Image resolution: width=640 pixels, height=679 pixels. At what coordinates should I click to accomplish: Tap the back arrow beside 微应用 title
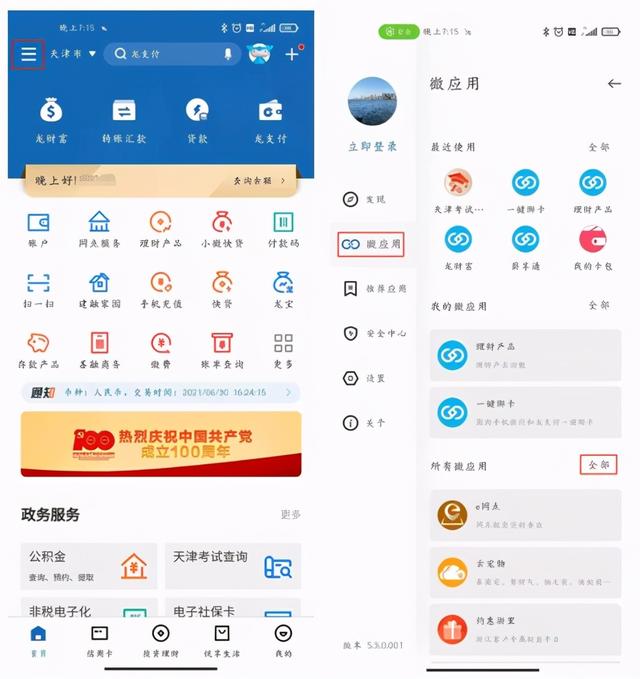614,84
